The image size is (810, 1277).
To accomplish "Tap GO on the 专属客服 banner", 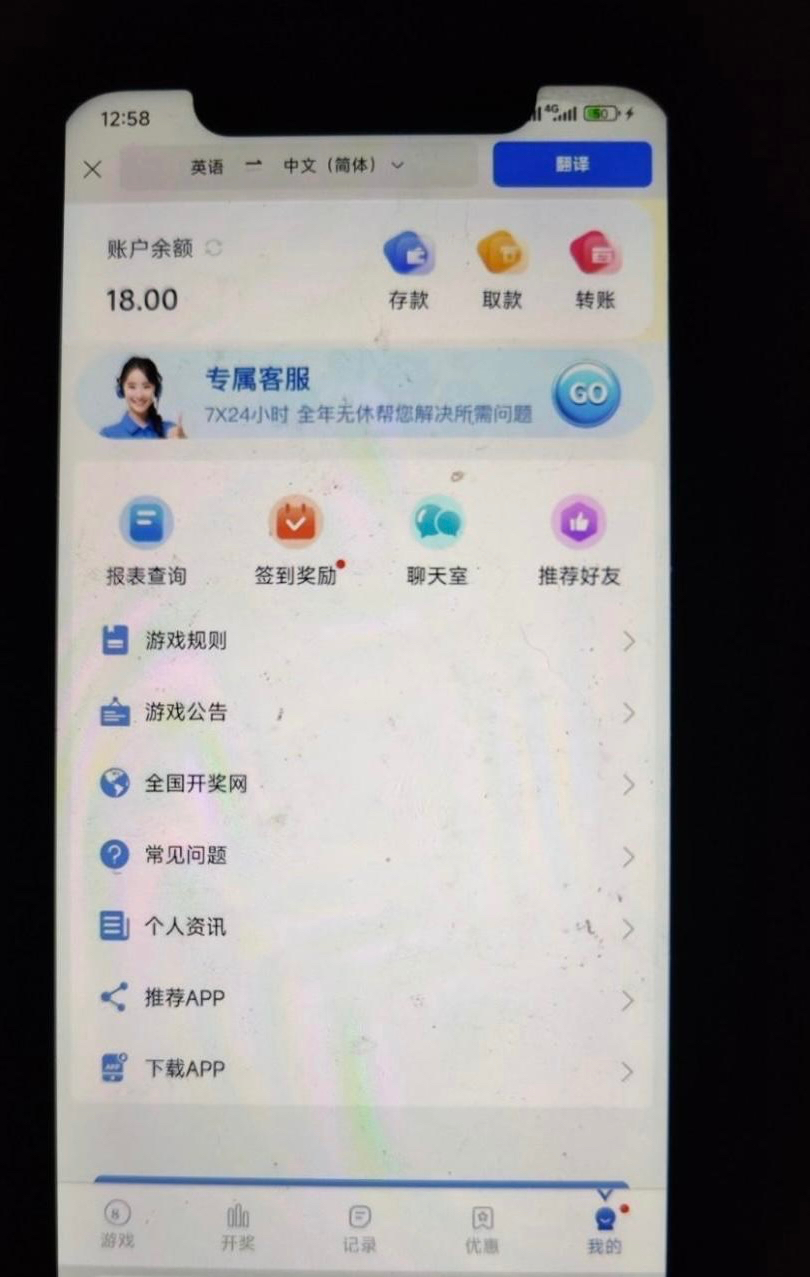I will [x=587, y=394].
